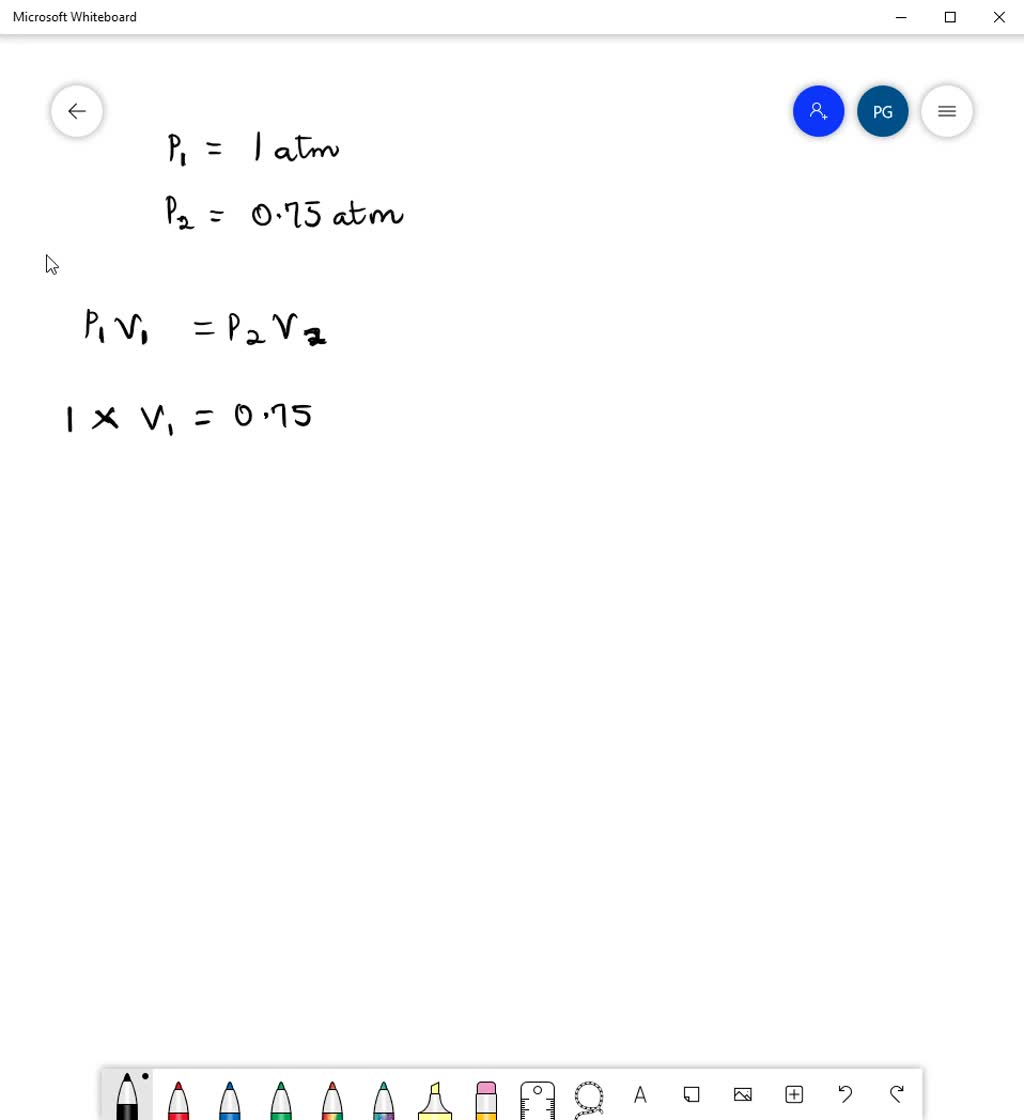Select the eraser tool
1024x1120 pixels.
pos(486,1099)
